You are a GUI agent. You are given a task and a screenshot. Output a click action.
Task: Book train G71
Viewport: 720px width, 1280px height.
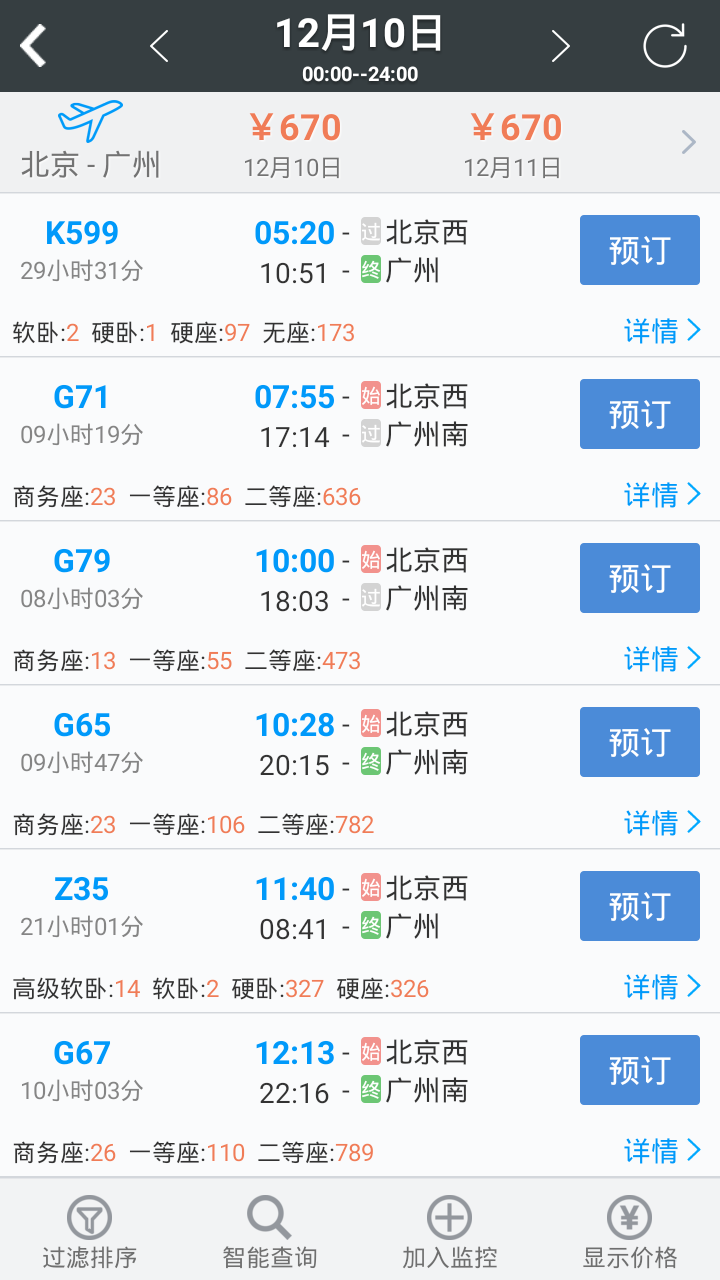pos(639,414)
